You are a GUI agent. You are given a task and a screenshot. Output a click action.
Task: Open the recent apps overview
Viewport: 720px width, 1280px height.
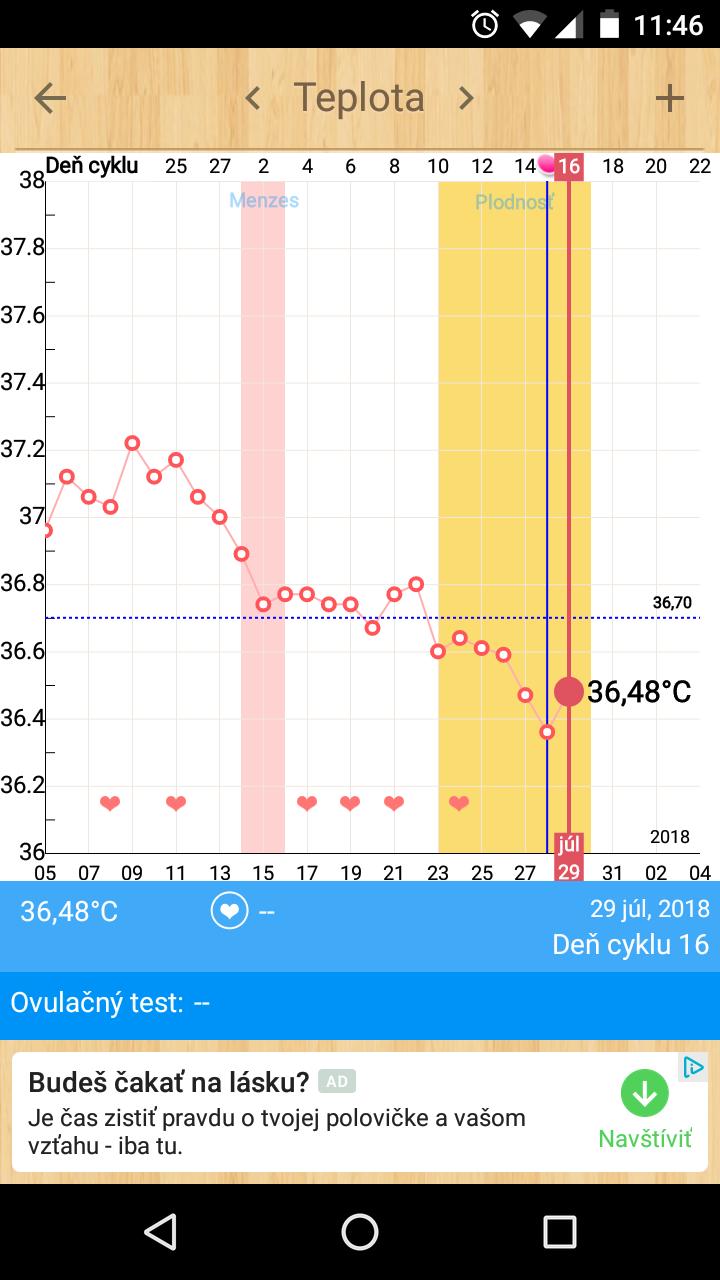click(x=560, y=1232)
